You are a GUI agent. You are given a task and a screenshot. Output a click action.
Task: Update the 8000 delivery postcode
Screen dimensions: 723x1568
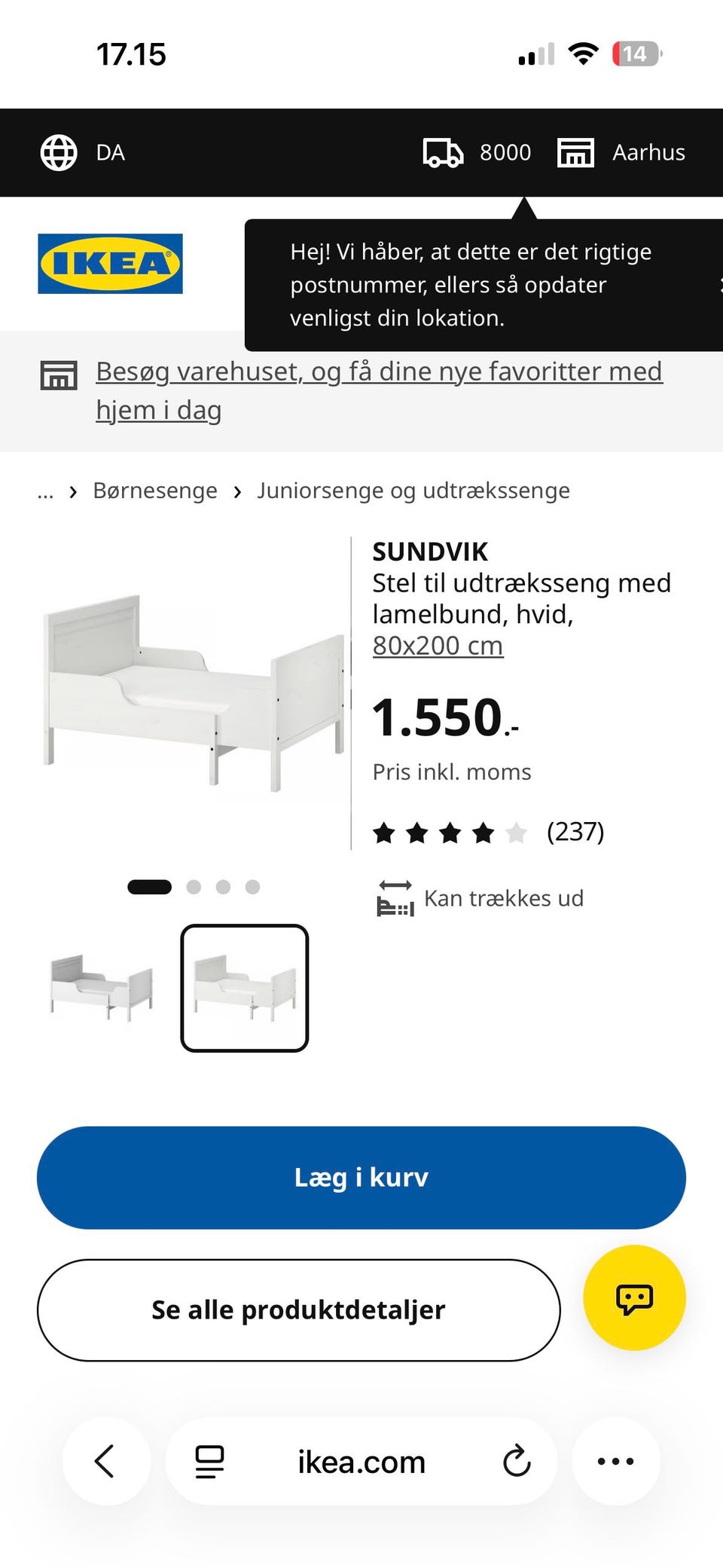[477, 152]
